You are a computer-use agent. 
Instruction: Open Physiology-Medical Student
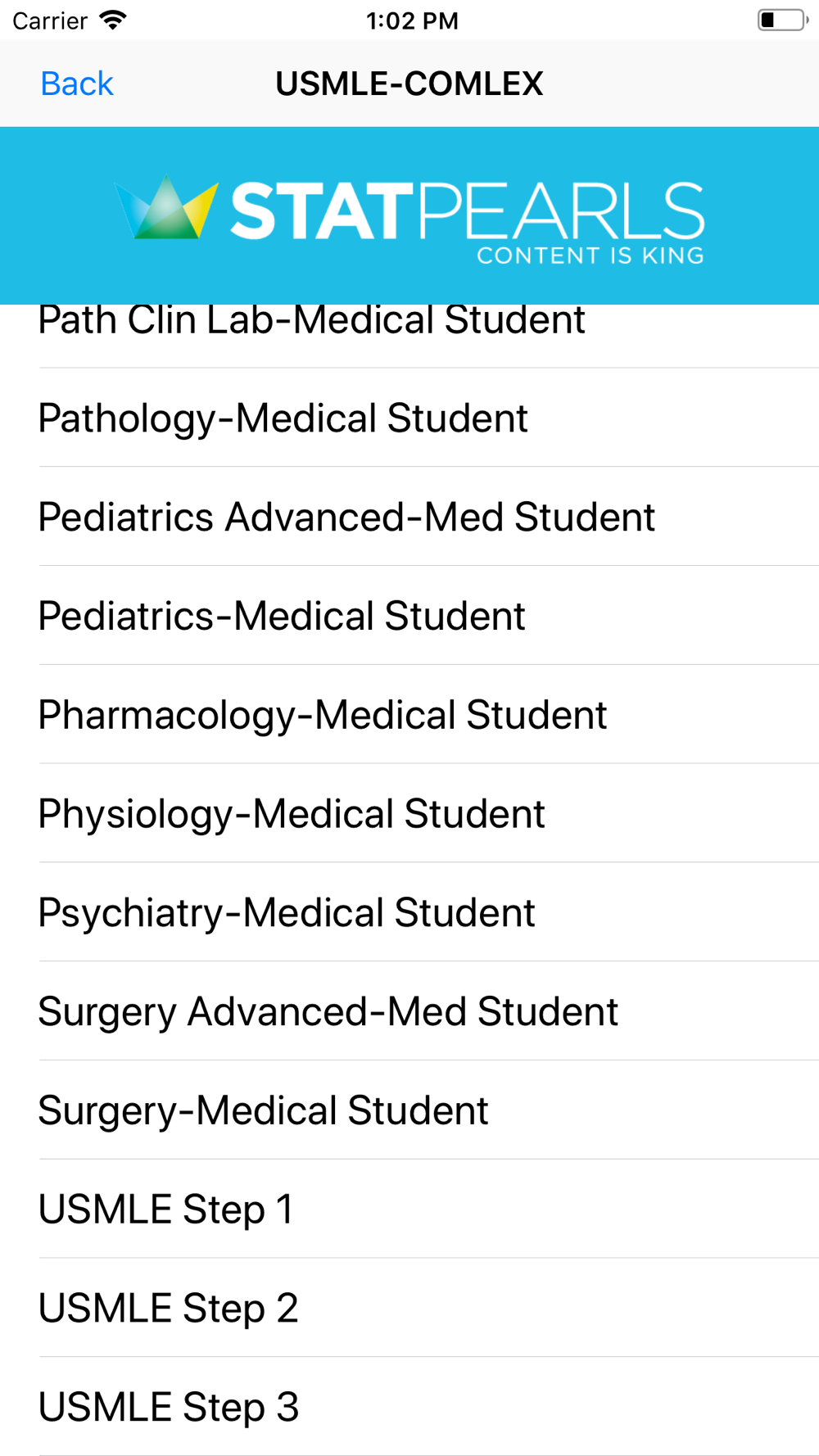(x=409, y=813)
